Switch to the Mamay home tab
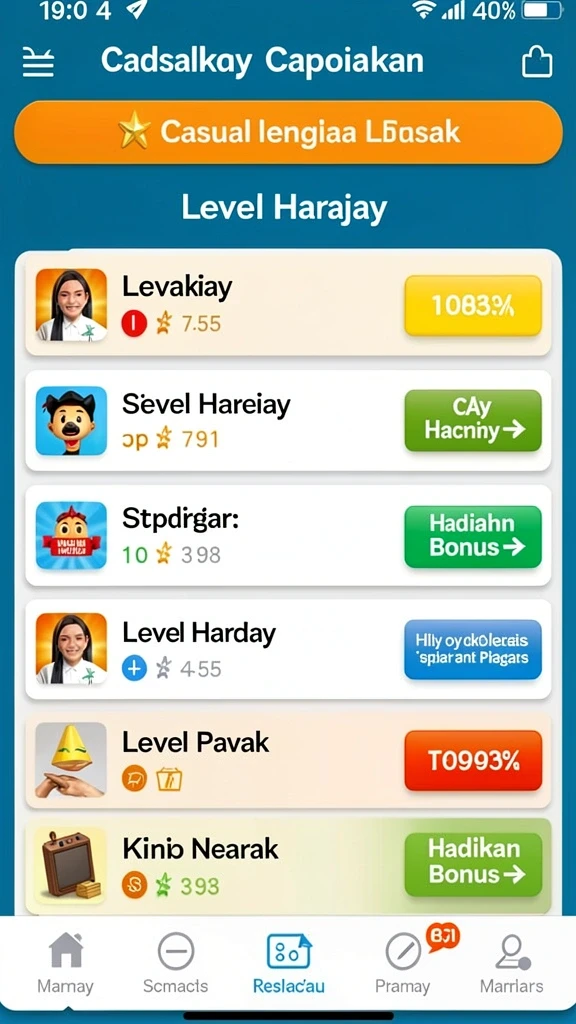 pyautogui.click(x=65, y=963)
